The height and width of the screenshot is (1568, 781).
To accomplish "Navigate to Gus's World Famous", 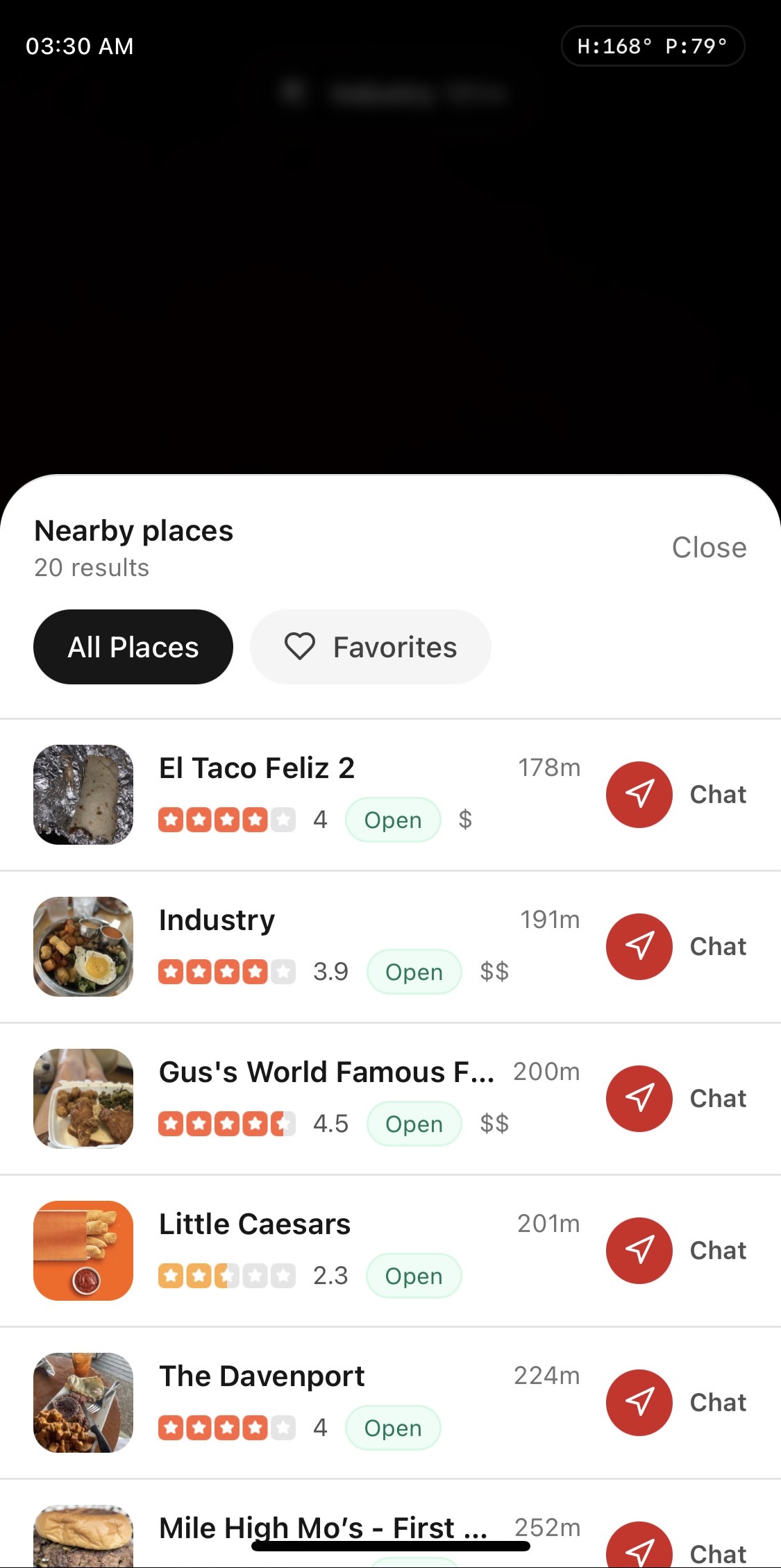I will coord(639,1099).
